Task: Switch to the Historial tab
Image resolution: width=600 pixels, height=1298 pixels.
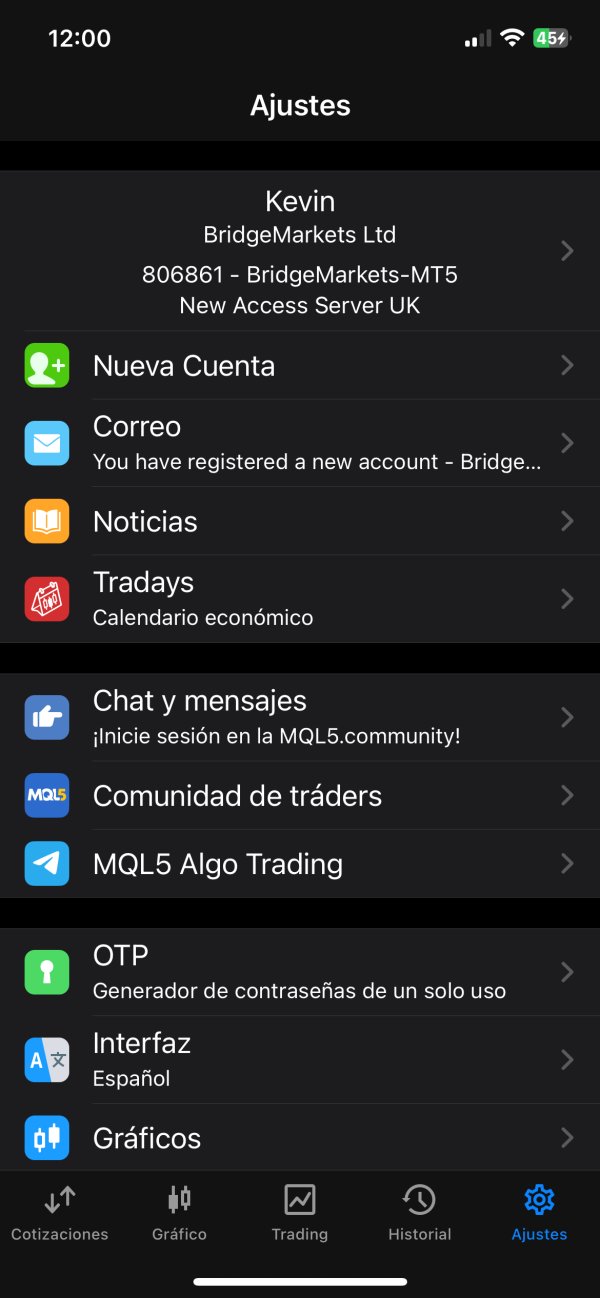Action: point(420,1213)
